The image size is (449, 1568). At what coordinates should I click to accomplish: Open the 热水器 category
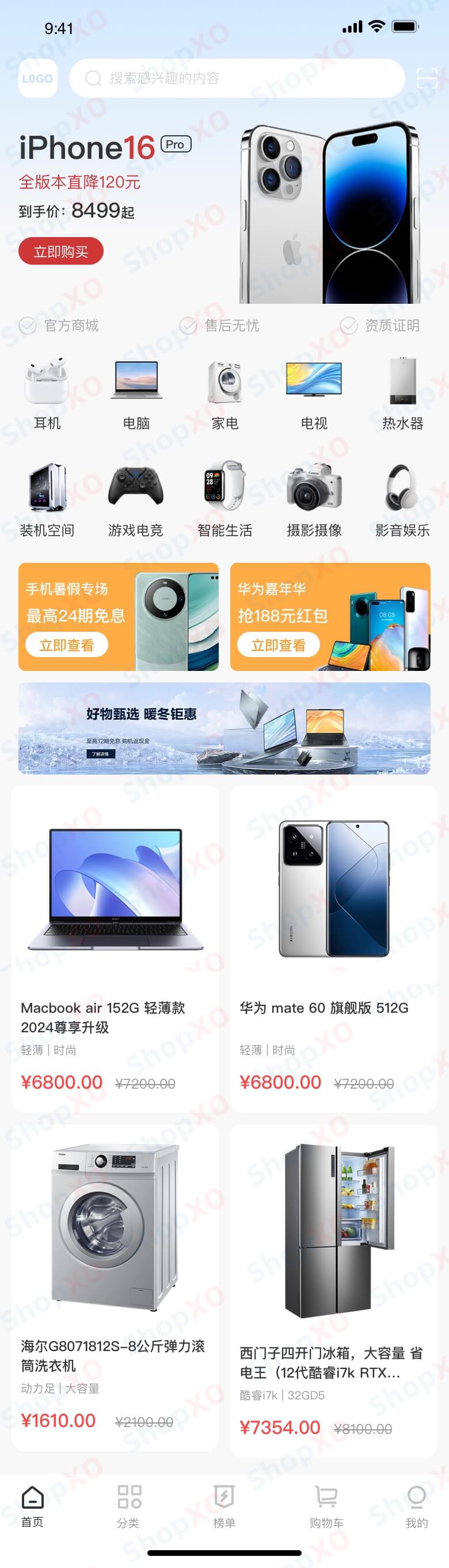(403, 393)
